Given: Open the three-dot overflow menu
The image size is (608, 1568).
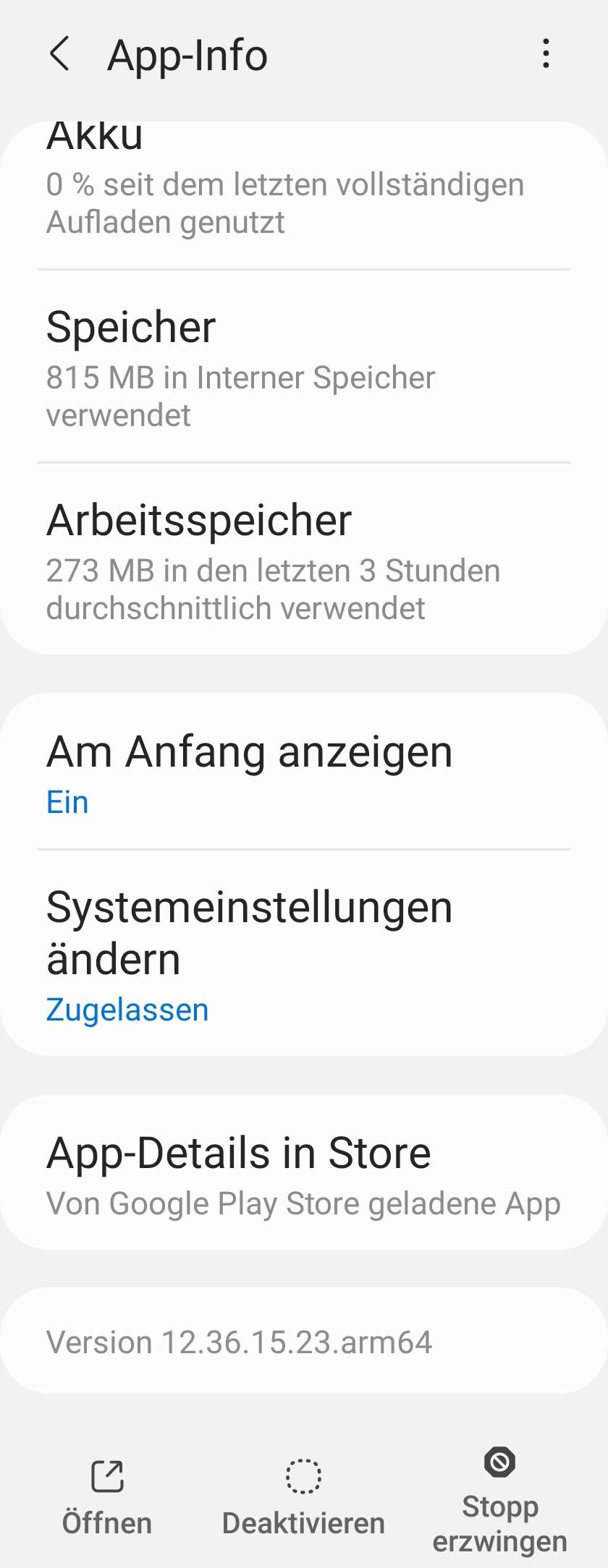Looking at the screenshot, I should coord(546,54).
